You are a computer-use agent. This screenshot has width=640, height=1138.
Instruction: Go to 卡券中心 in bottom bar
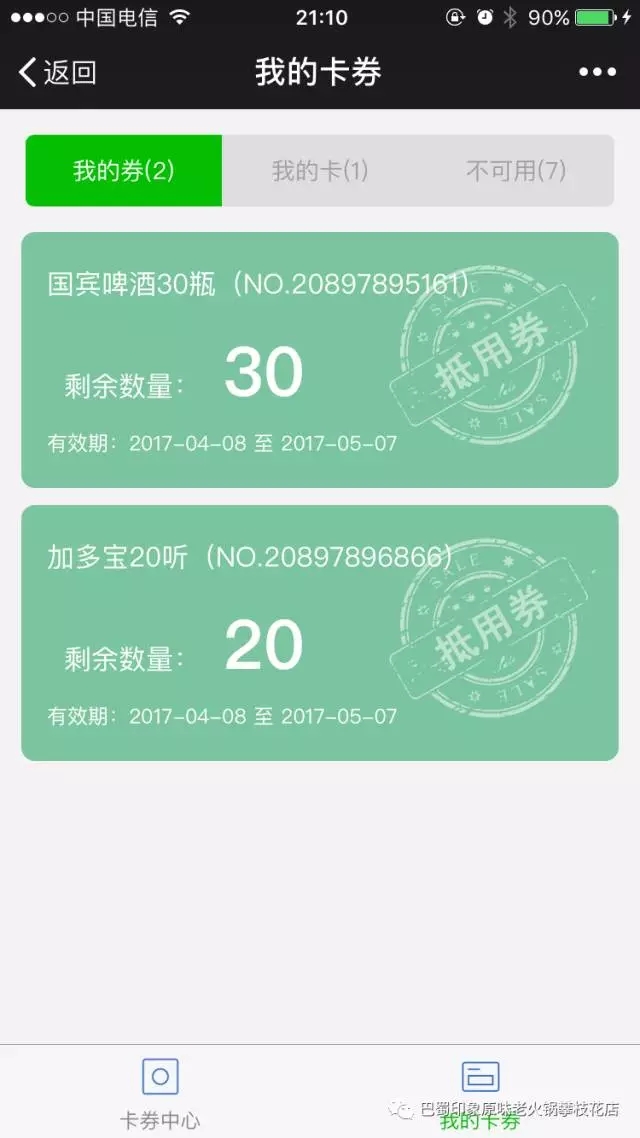tap(160, 1092)
